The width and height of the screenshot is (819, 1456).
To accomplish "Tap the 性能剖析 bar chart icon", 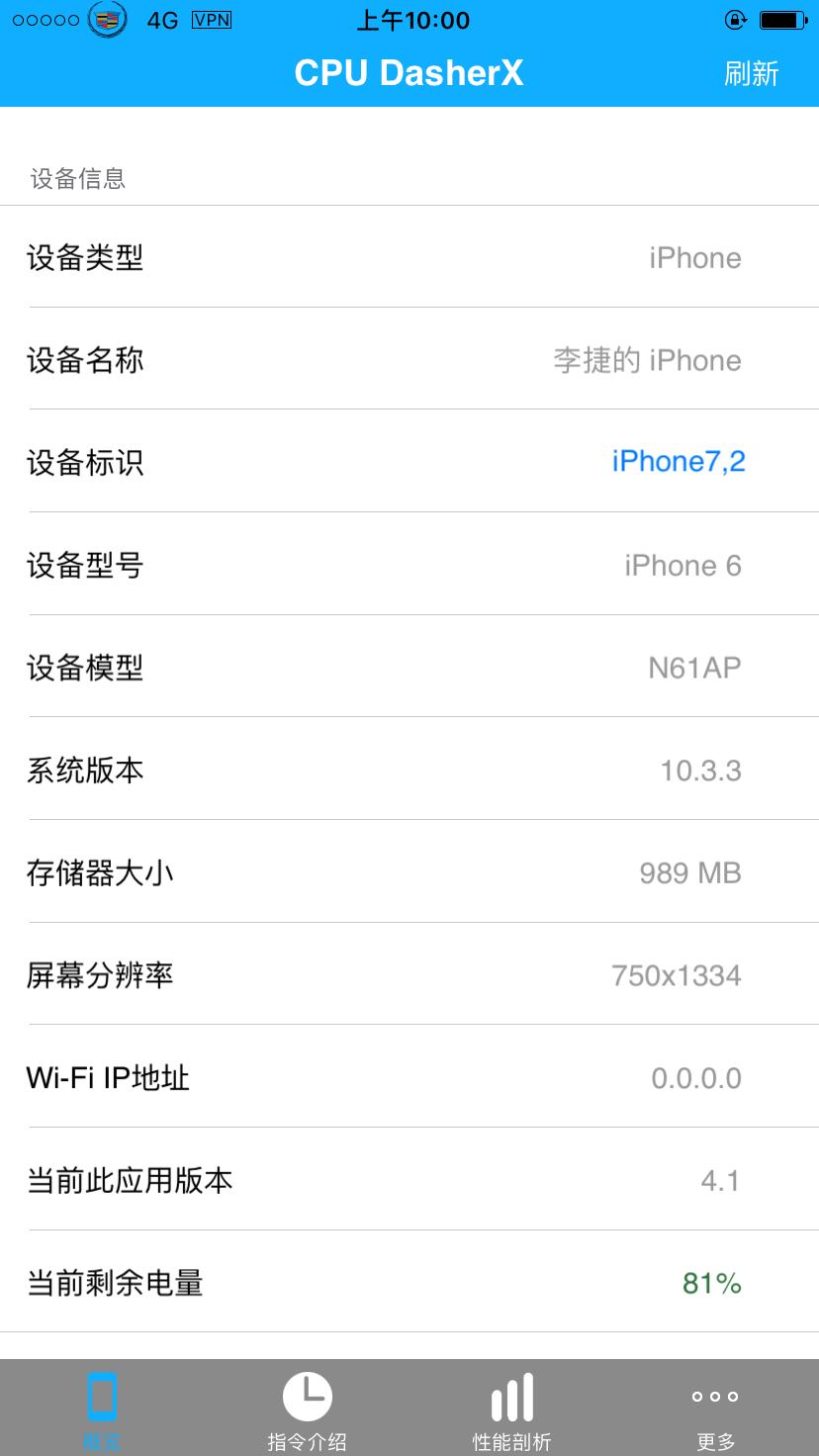I will (511, 1395).
